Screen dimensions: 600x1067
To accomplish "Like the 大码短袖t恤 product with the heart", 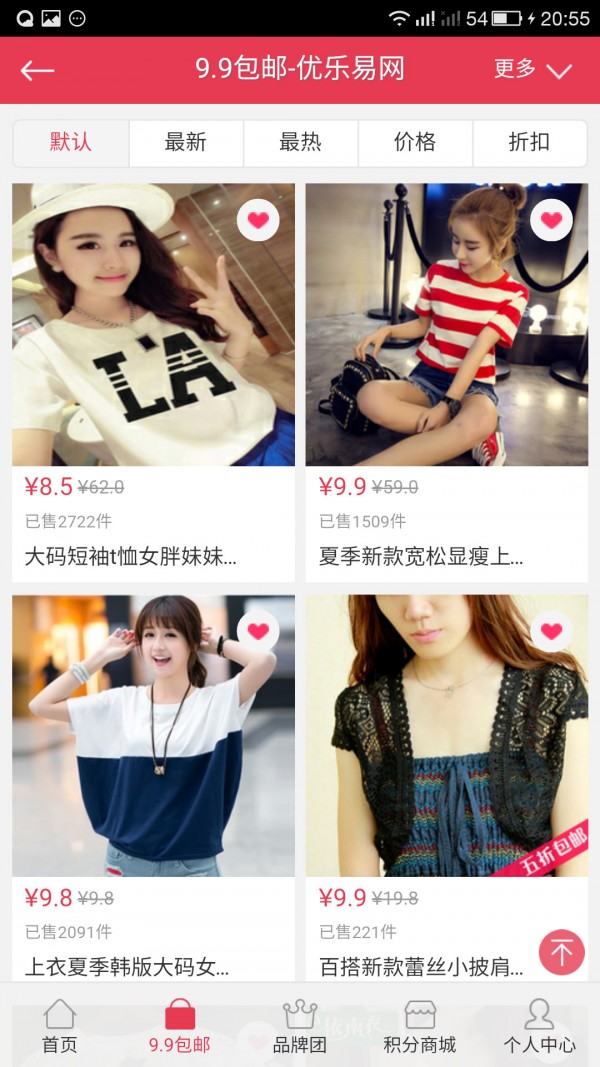I will click(x=258, y=220).
